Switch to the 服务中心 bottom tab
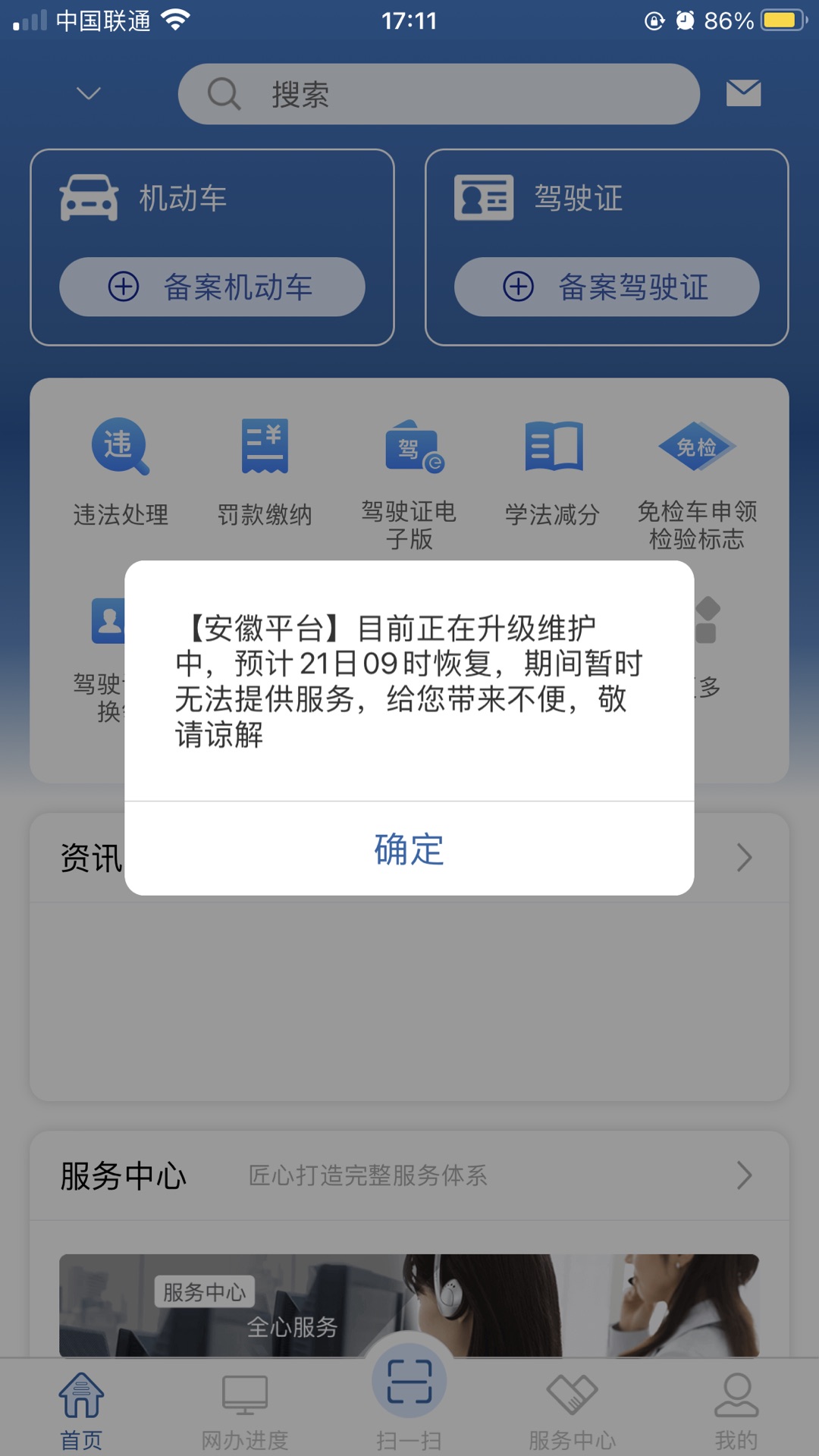 (573, 1409)
